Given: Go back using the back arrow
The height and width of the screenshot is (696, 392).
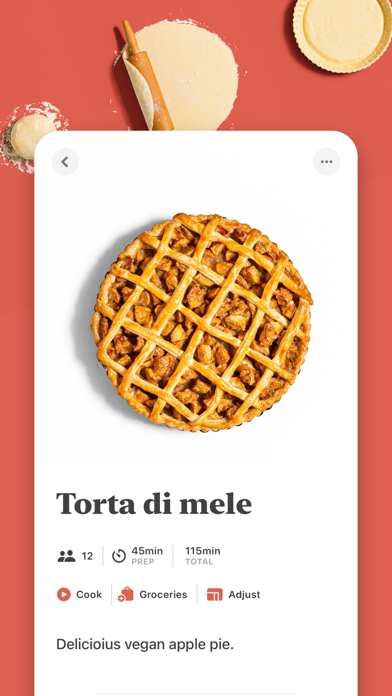Looking at the screenshot, I should [65, 162].
